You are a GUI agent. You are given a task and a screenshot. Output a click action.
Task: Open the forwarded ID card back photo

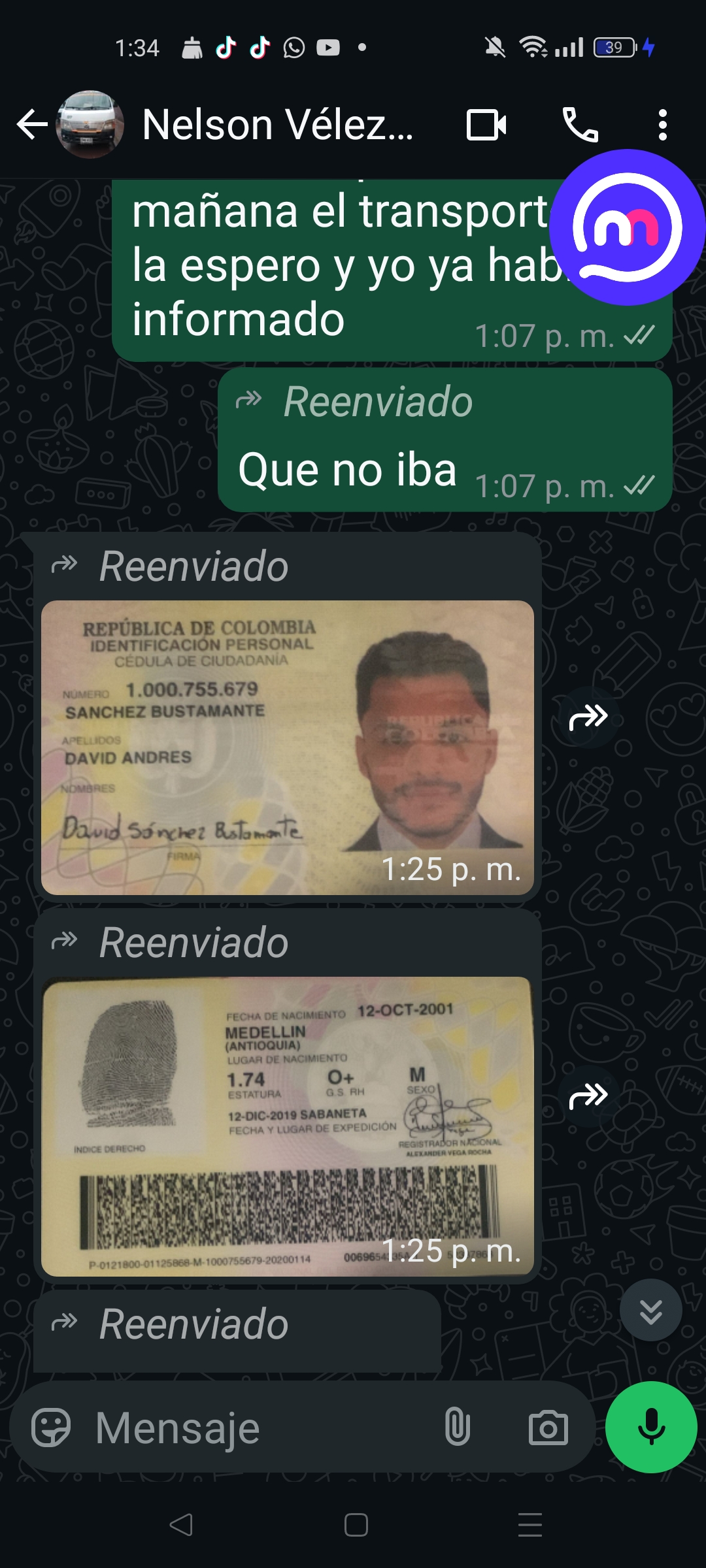click(288, 1126)
